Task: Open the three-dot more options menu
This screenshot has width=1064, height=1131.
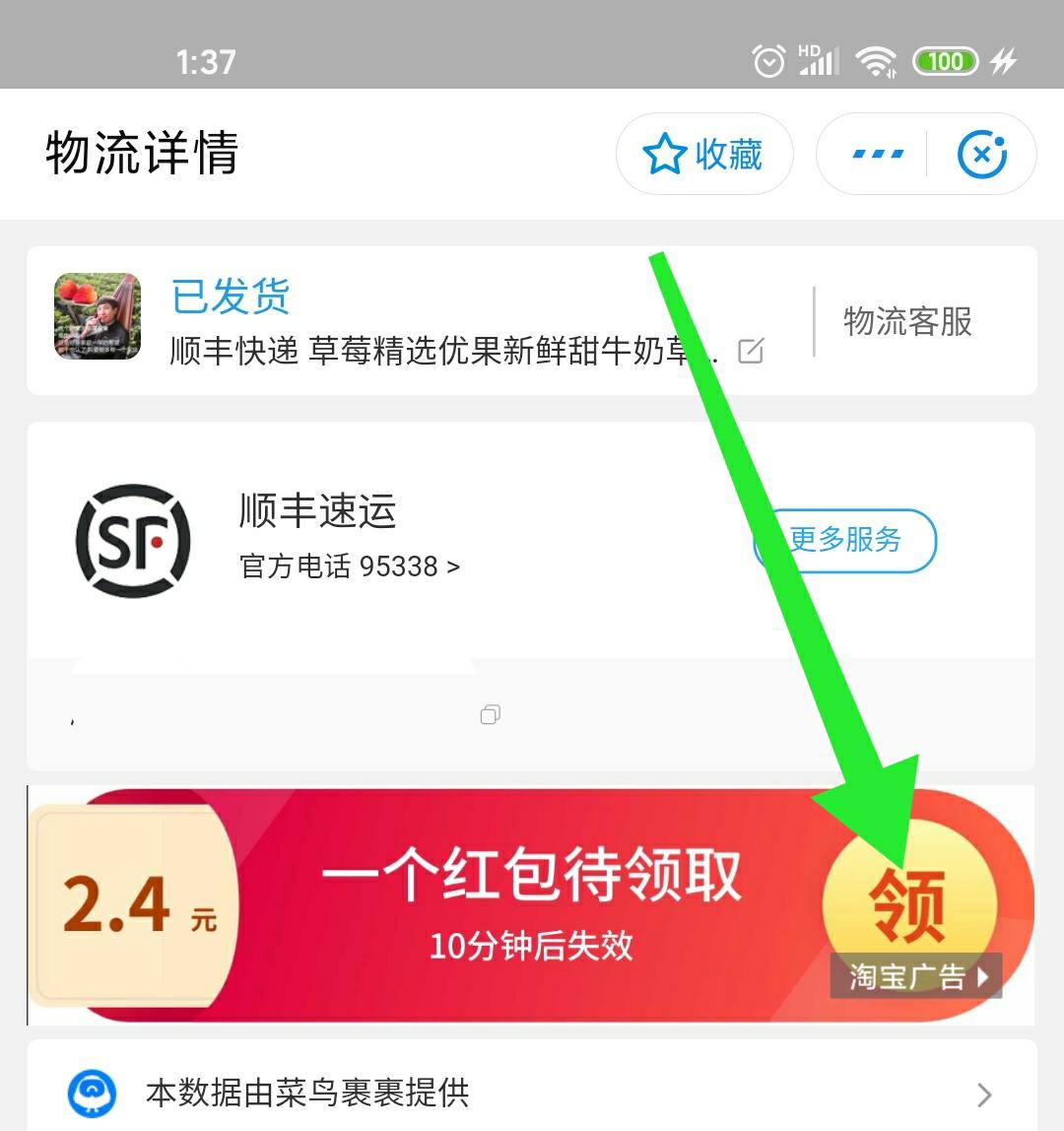Action: click(877, 155)
